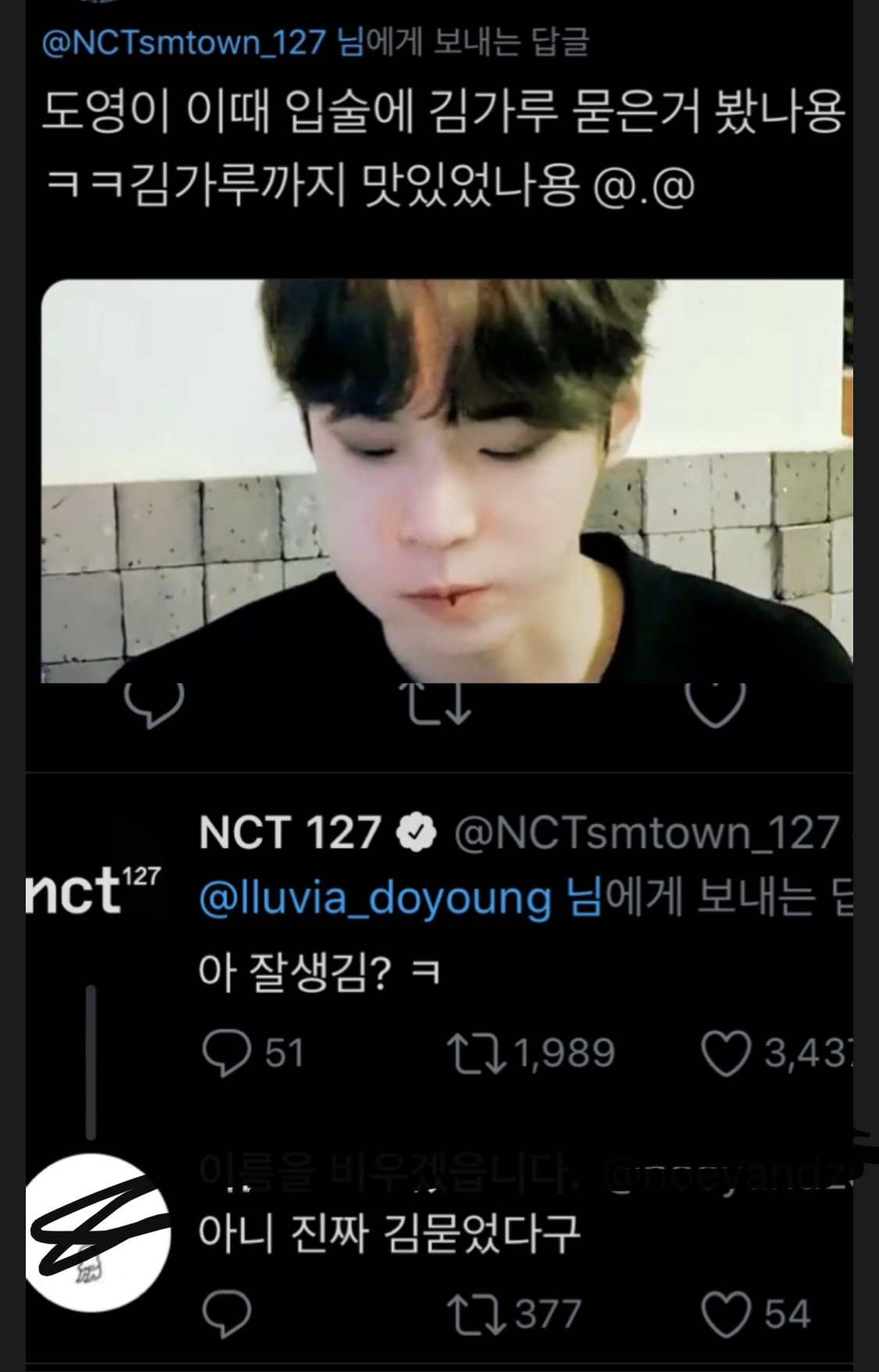Reply to the tweet '아니 진짜 김묻었다구'
879x1372 pixels.
pyautogui.click(x=227, y=1314)
